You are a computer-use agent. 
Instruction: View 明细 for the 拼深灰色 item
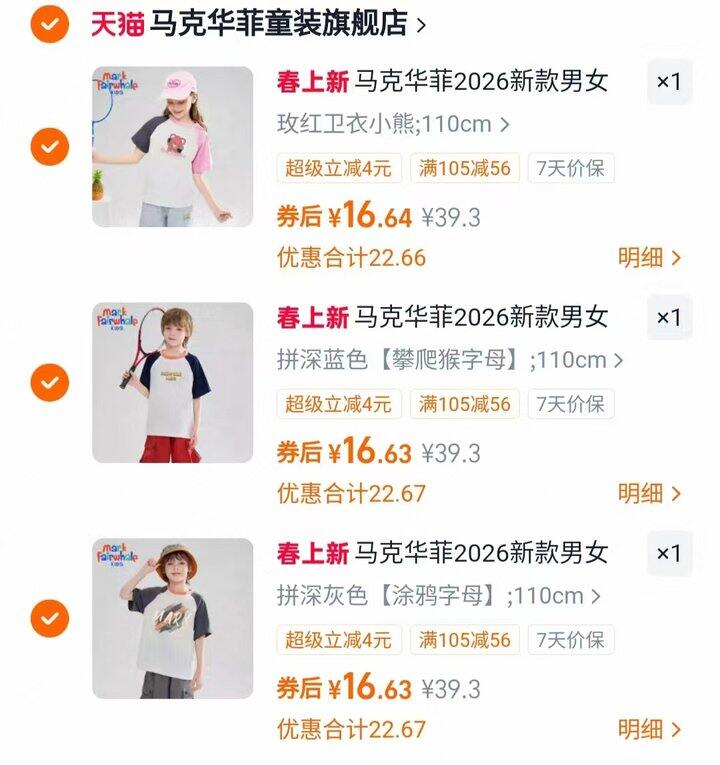[649, 729]
